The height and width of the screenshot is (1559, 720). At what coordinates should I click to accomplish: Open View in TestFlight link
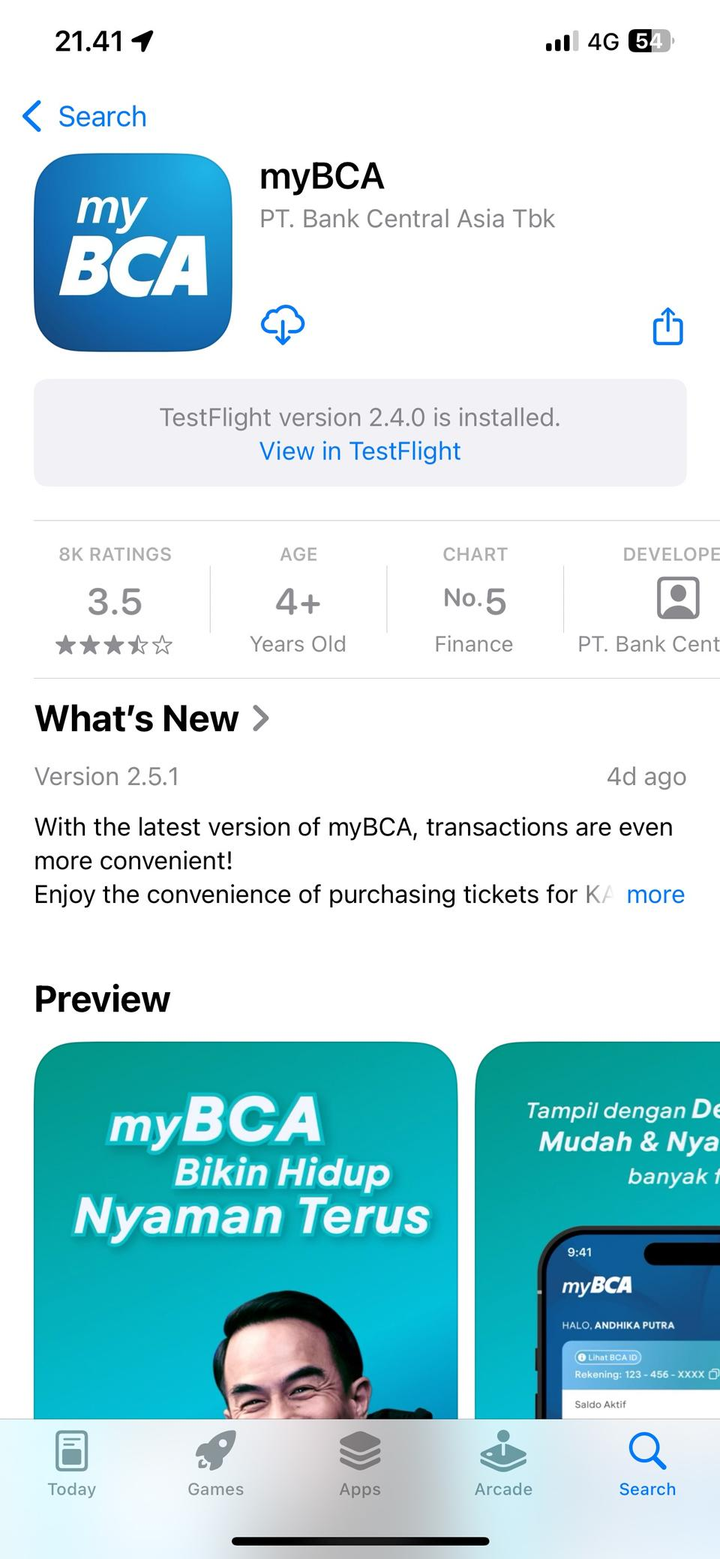(360, 451)
